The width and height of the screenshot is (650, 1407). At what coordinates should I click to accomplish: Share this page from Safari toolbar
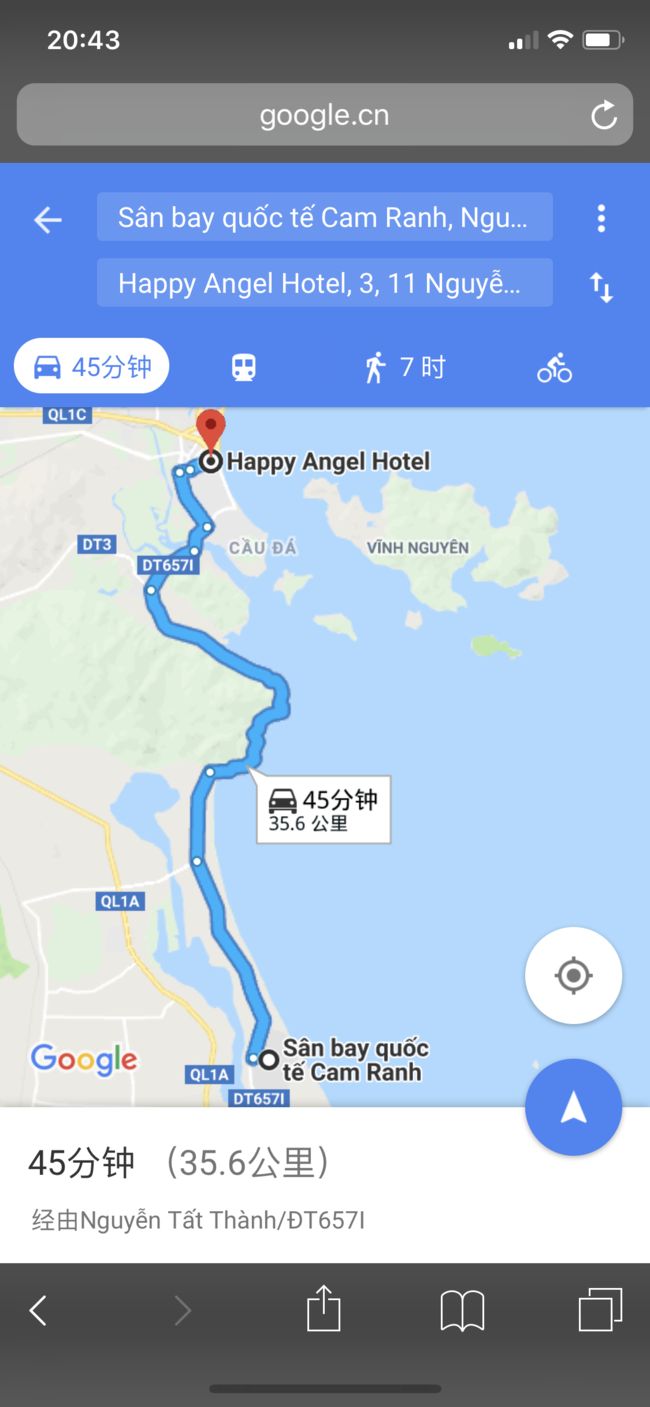pyautogui.click(x=323, y=1308)
